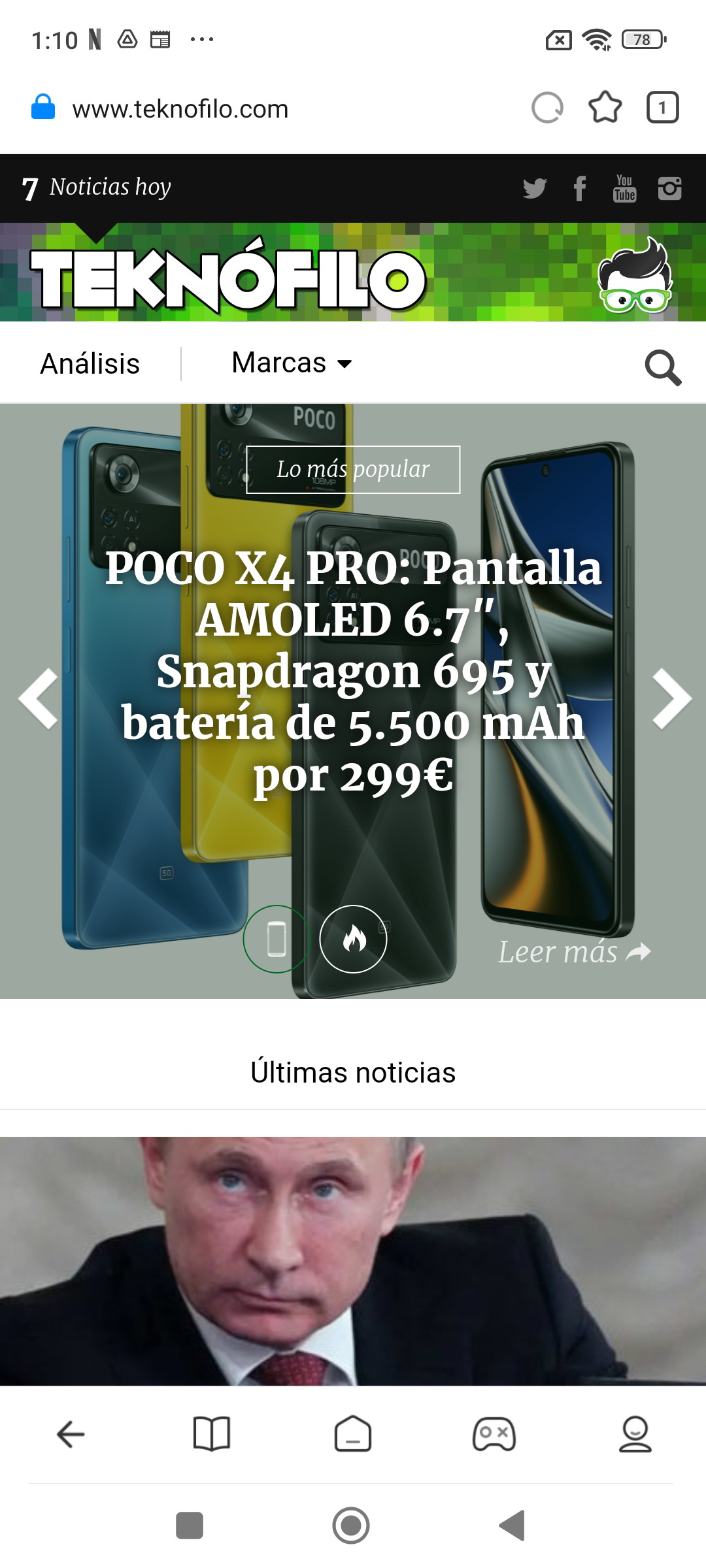Go to the Análisis section
The height and width of the screenshot is (1568, 706).
pyautogui.click(x=90, y=363)
